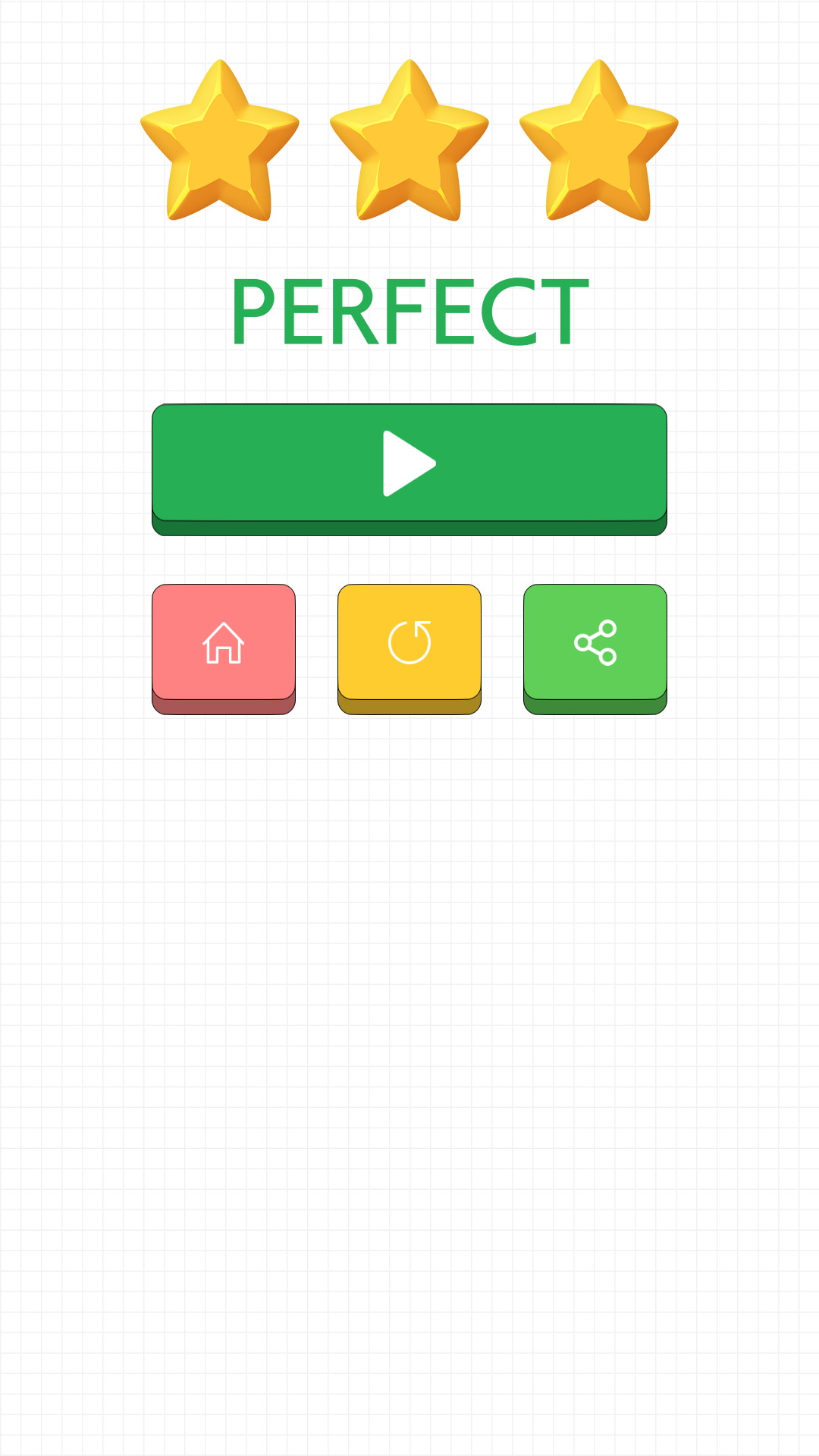The width and height of the screenshot is (819, 1456).
Task: Tap the green play button to continue
Action: [x=409, y=469]
